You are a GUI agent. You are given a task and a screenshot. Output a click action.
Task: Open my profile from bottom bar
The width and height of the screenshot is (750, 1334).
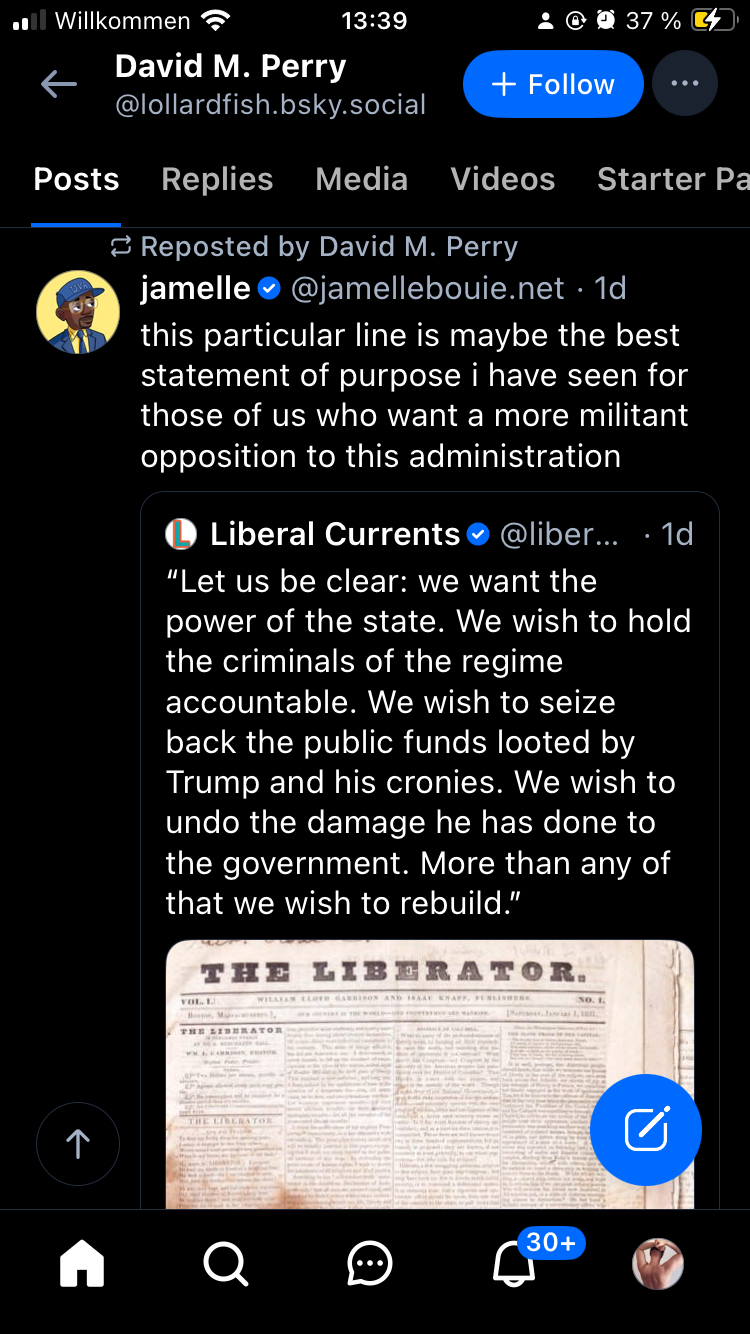pos(658,1264)
